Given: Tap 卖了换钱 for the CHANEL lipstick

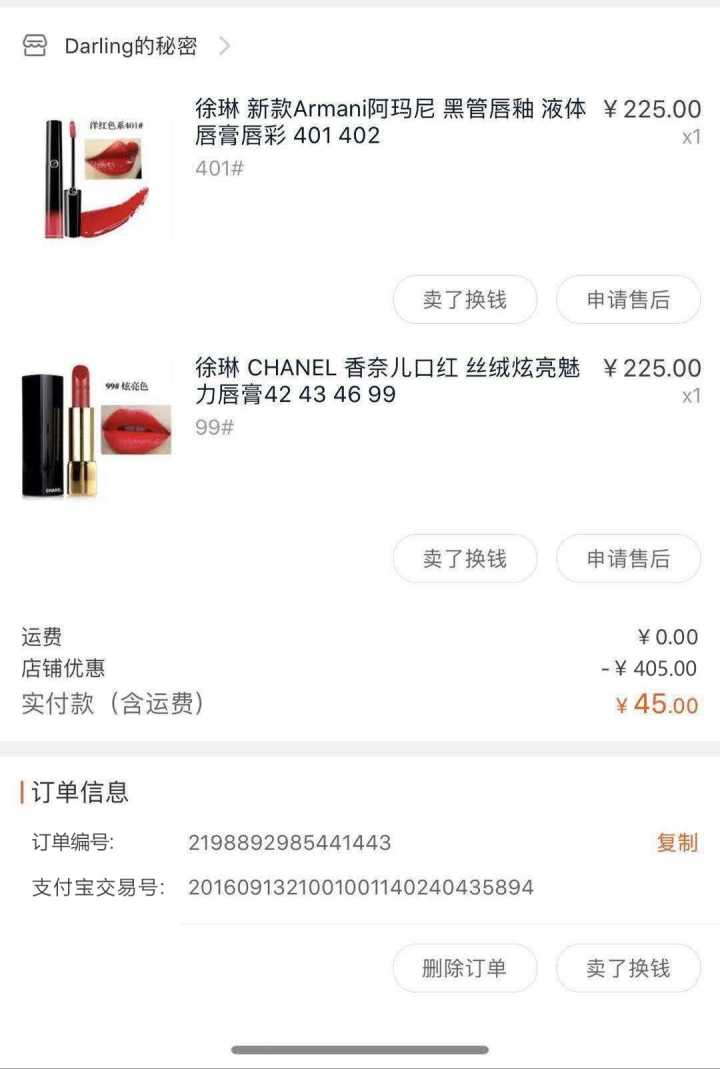Looking at the screenshot, I should click(464, 559).
